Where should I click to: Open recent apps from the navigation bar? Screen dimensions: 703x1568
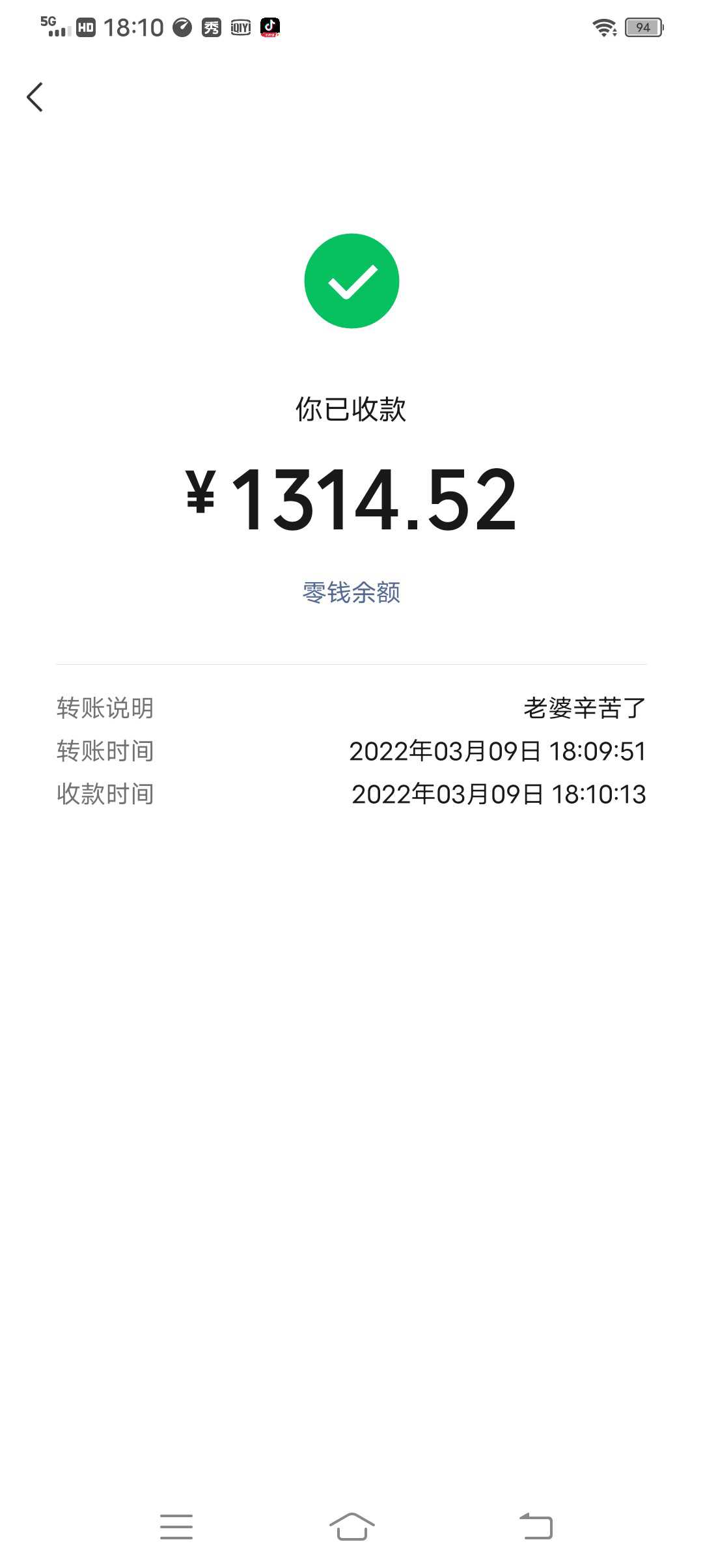(176, 1526)
